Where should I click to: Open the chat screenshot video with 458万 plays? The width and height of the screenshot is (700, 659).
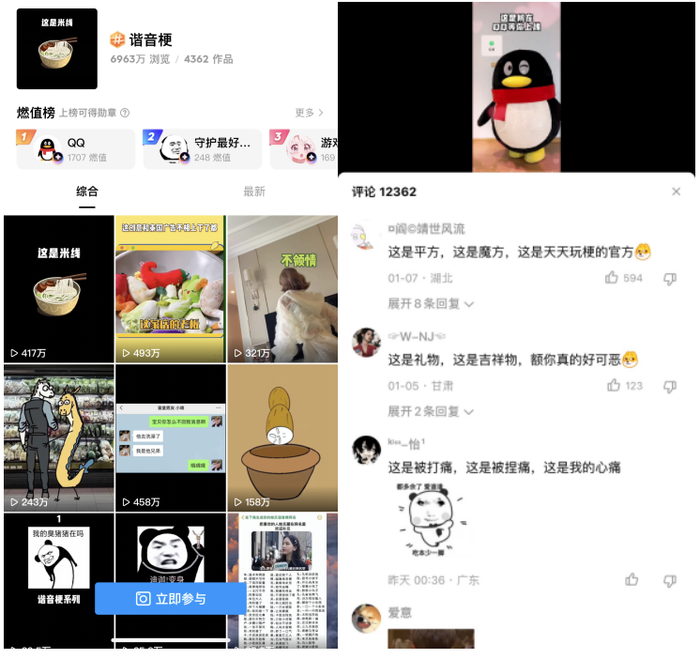click(x=170, y=437)
